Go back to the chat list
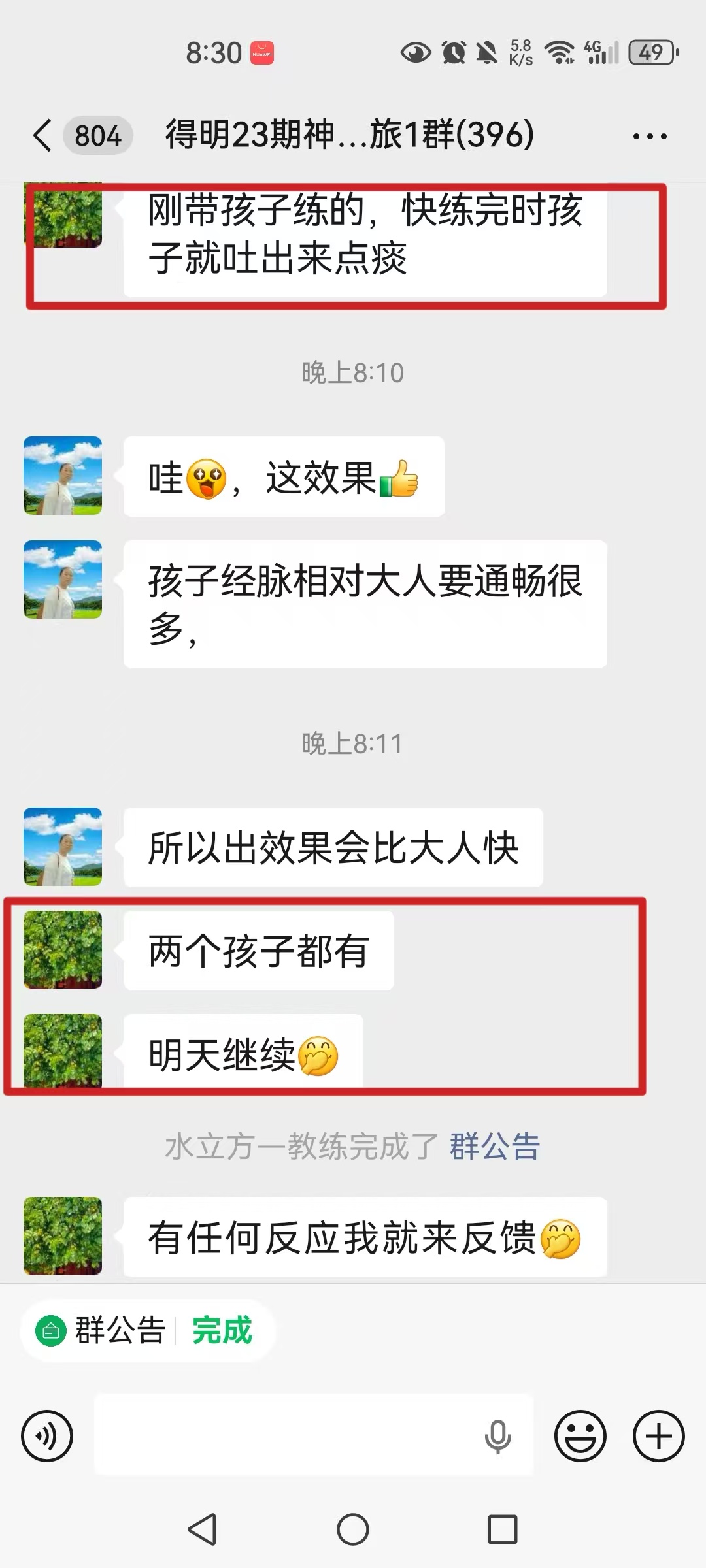Screen dimensions: 706x1568 pyautogui.click(x=43, y=136)
